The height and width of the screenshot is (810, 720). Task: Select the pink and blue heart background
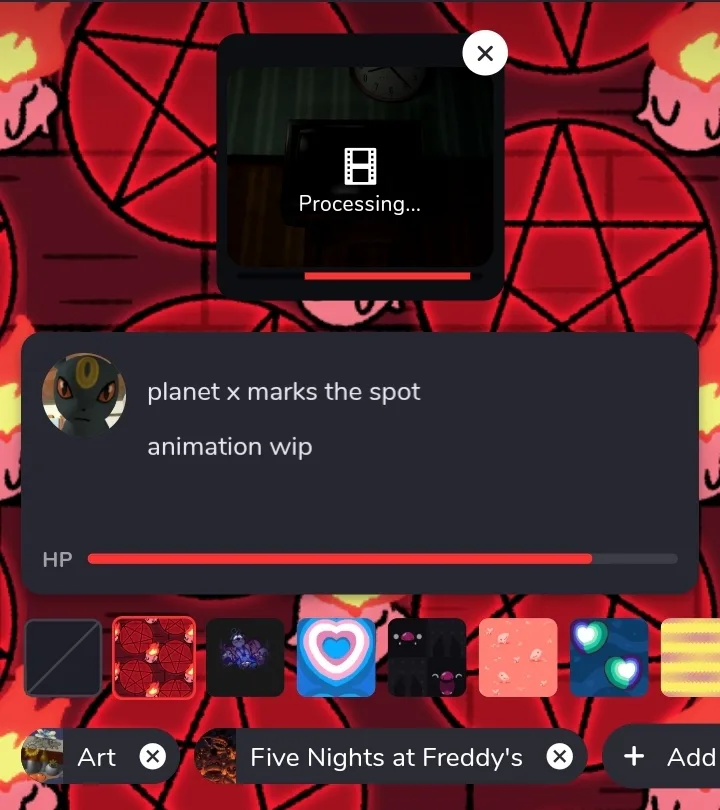pos(336,658)
